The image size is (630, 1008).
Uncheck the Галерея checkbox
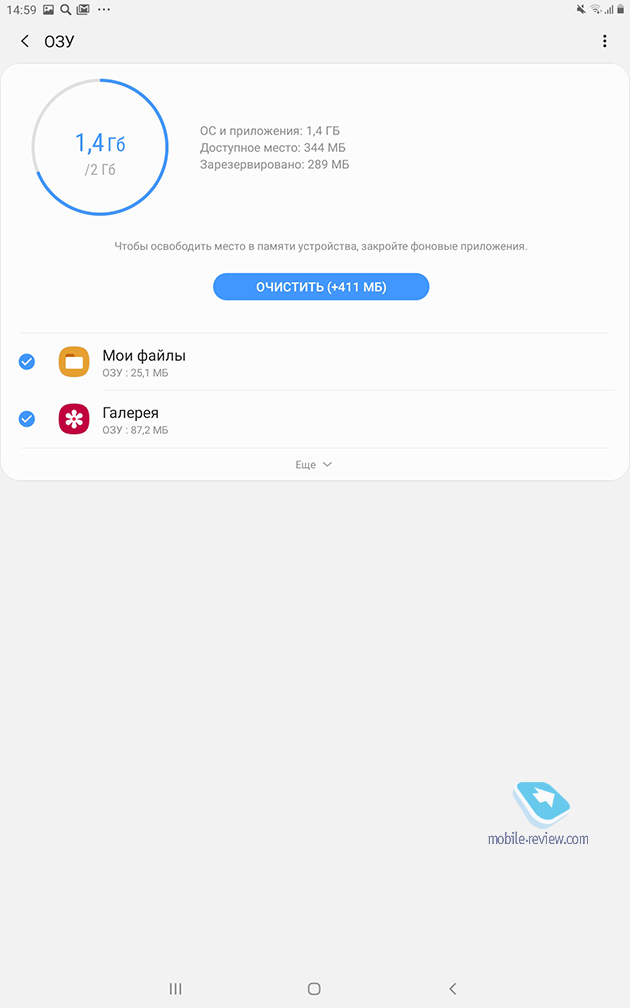27,419
